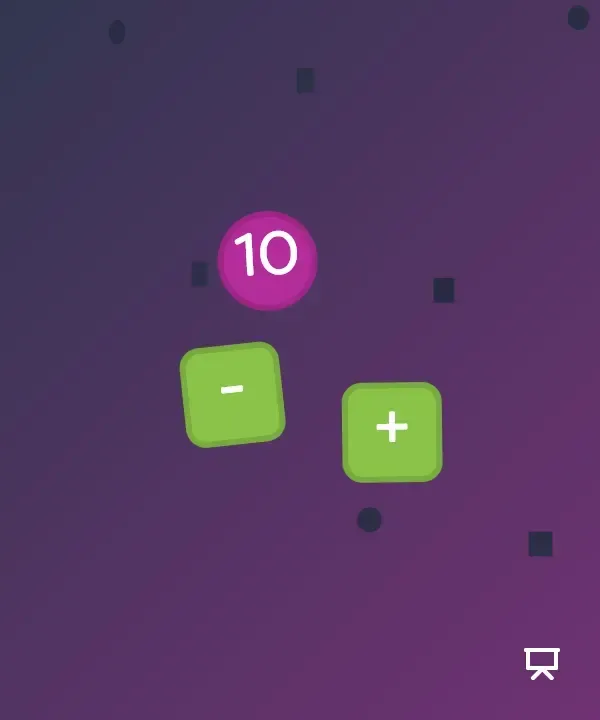
Task: Tap the green plus button
Action: (392, 431)
